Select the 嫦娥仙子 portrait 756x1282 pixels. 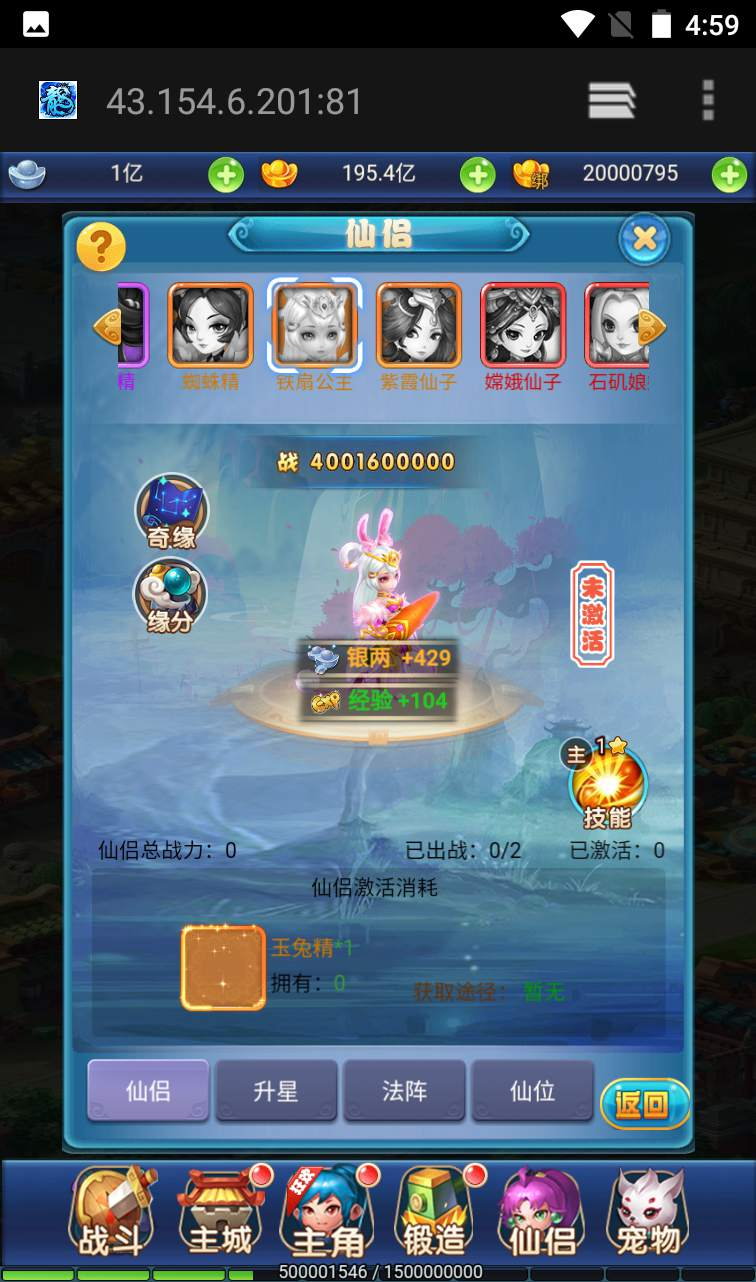coord(523,325)
